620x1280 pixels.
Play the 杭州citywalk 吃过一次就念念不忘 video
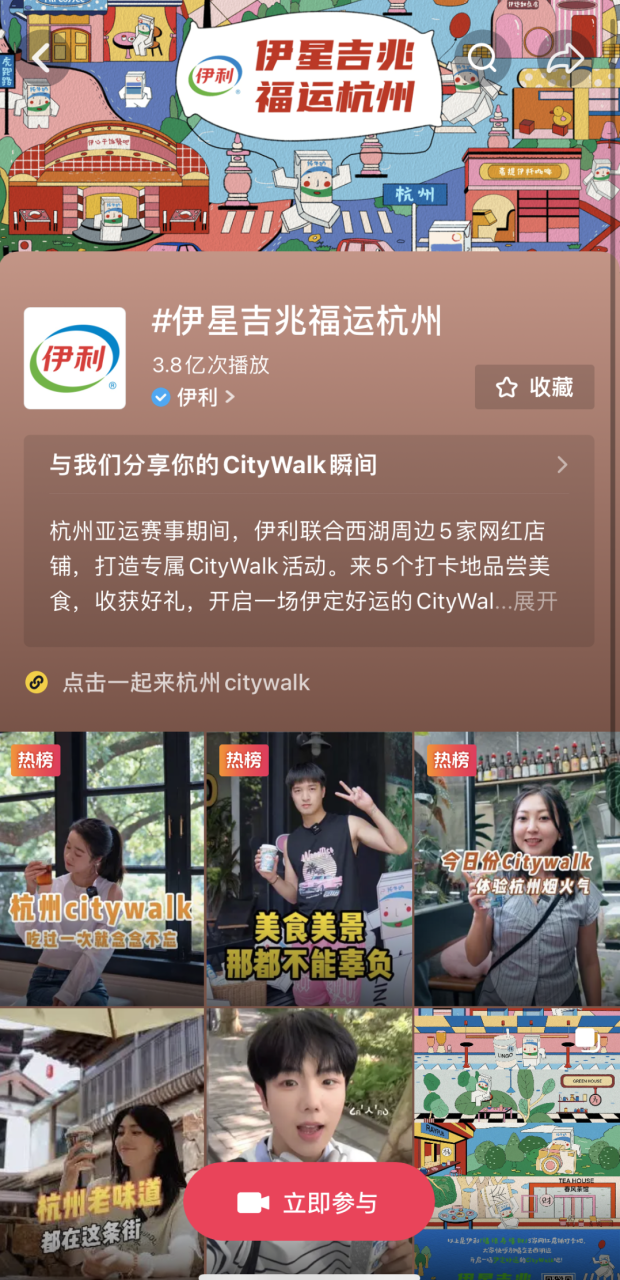point(102,868)
